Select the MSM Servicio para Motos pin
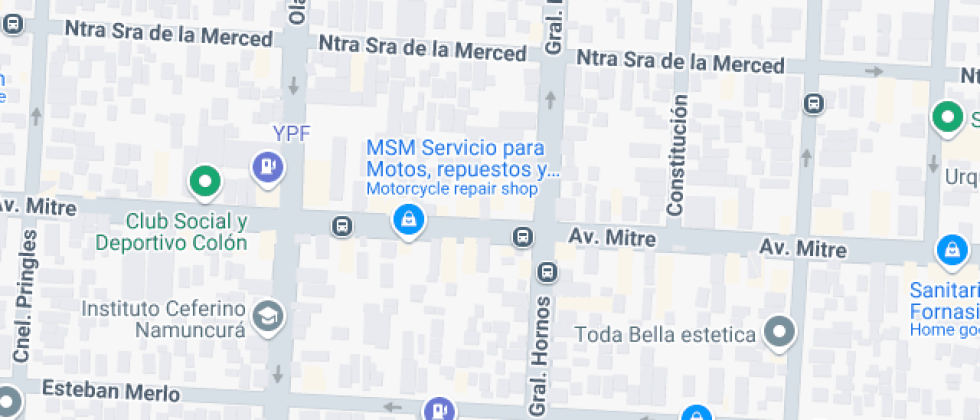 [x=406, y=219]
